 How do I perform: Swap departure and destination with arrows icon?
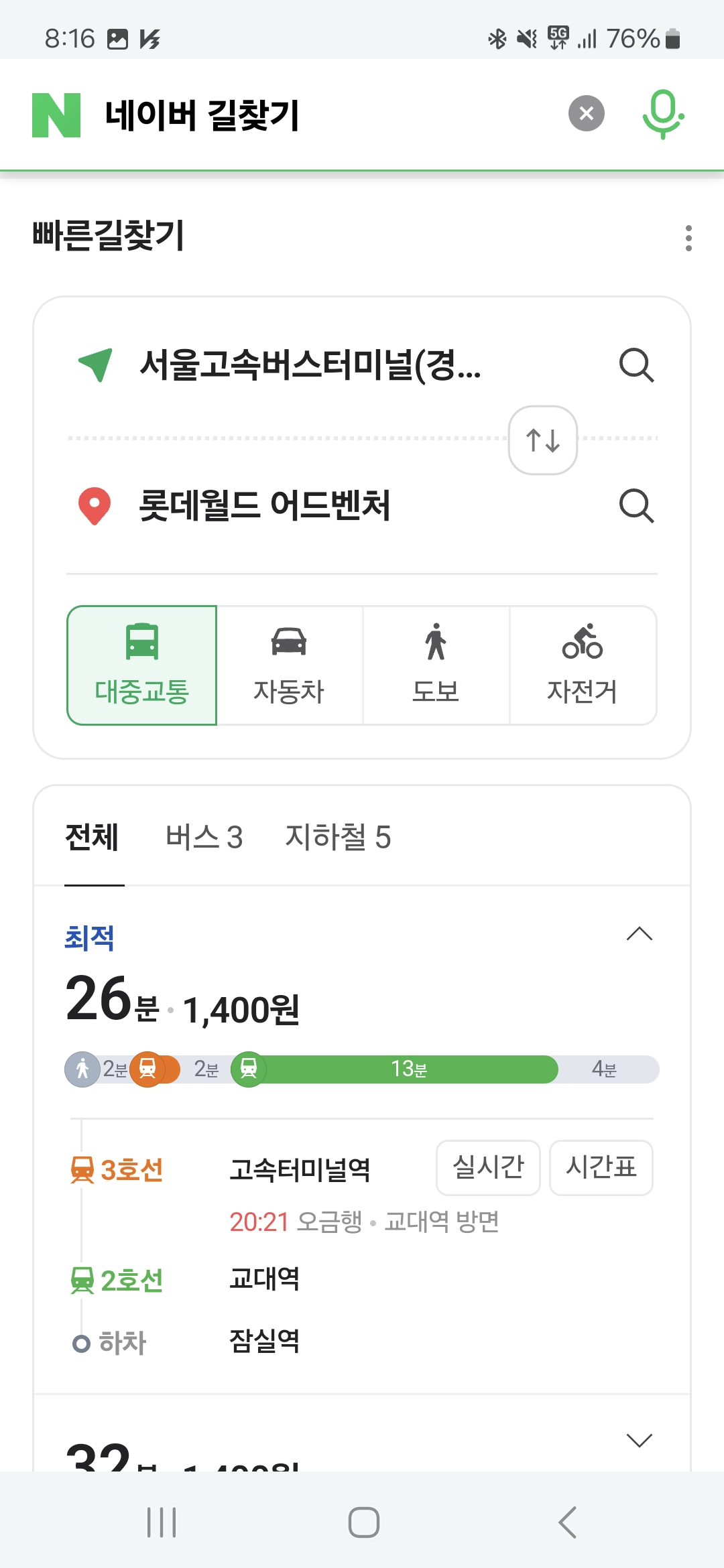(x=543, y=440)
